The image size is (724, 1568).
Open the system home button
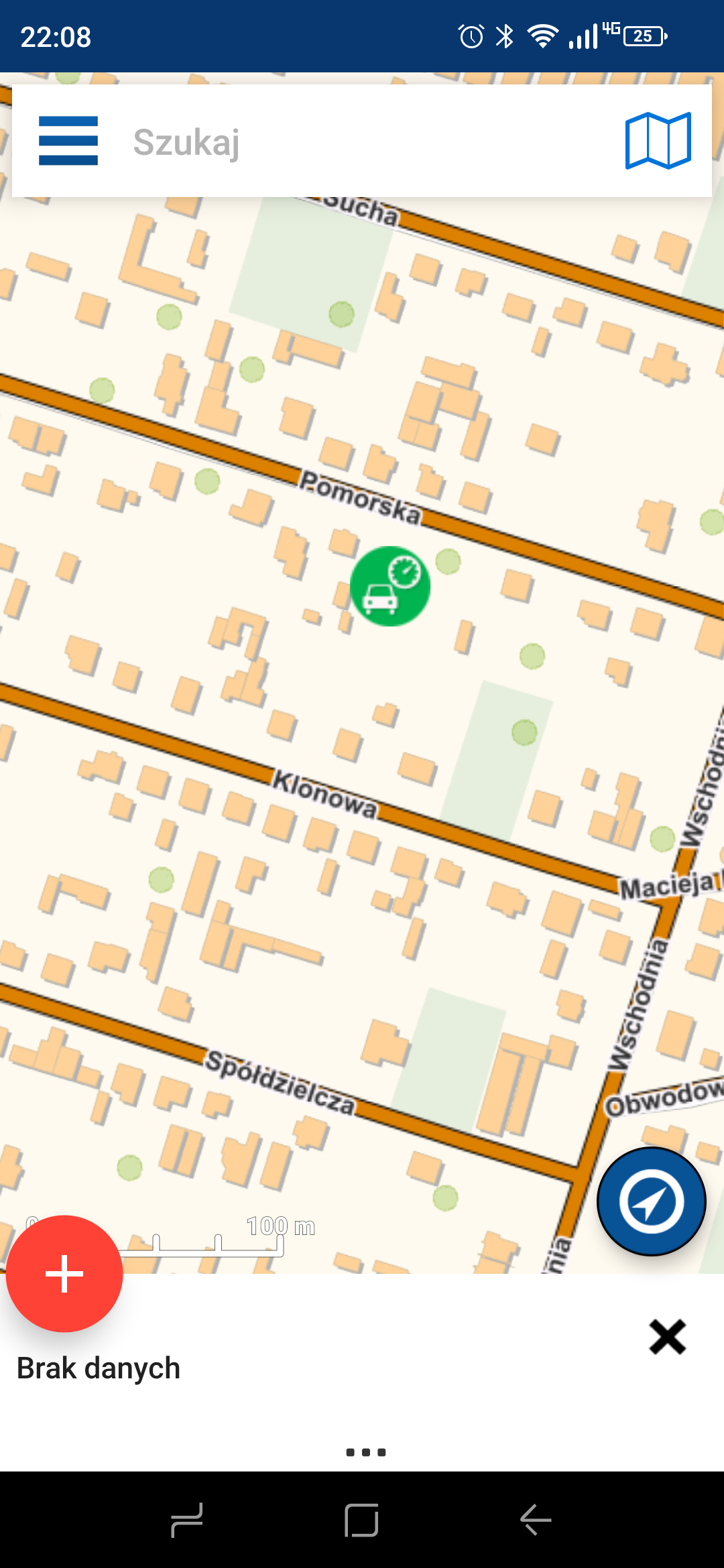(361, 1520)
